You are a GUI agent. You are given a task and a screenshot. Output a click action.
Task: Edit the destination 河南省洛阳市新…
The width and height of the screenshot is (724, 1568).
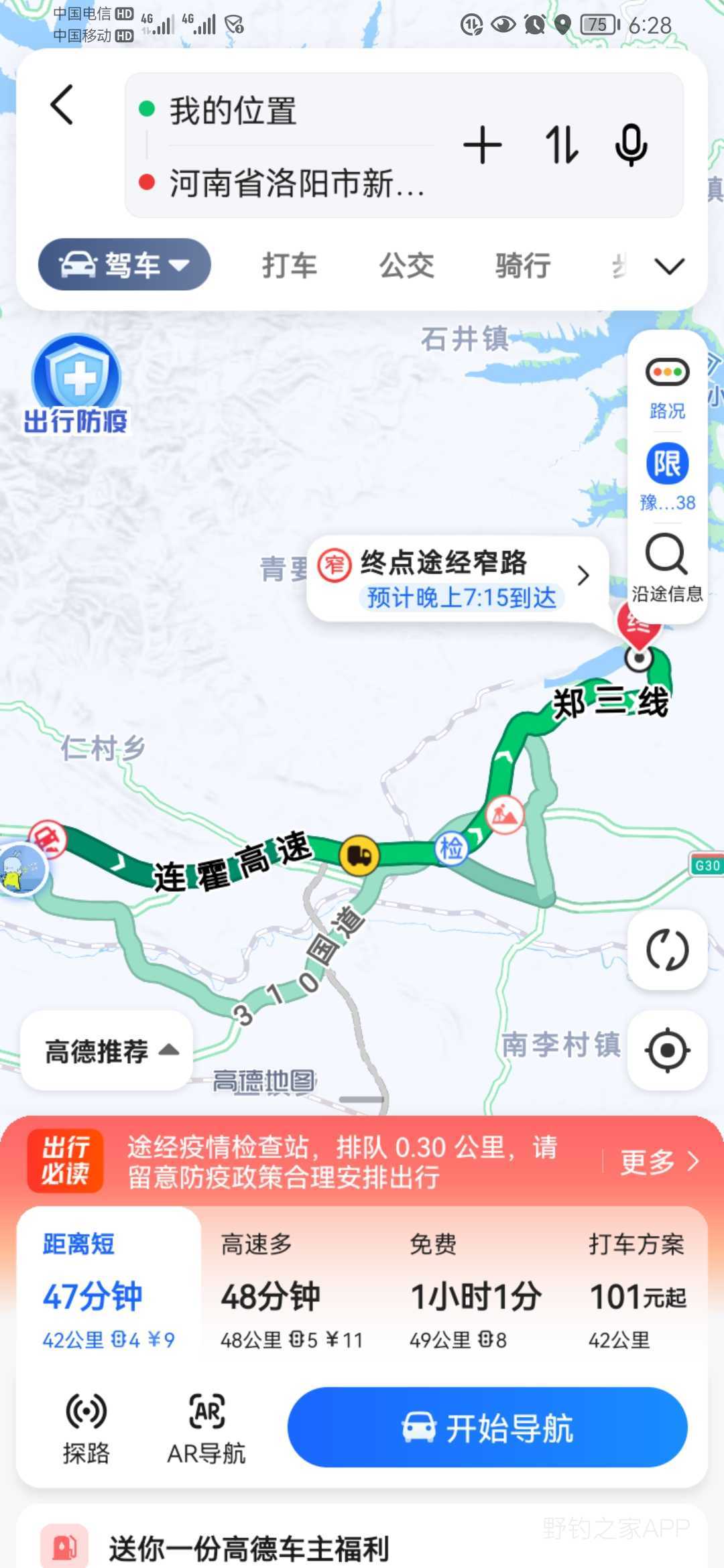296,183
